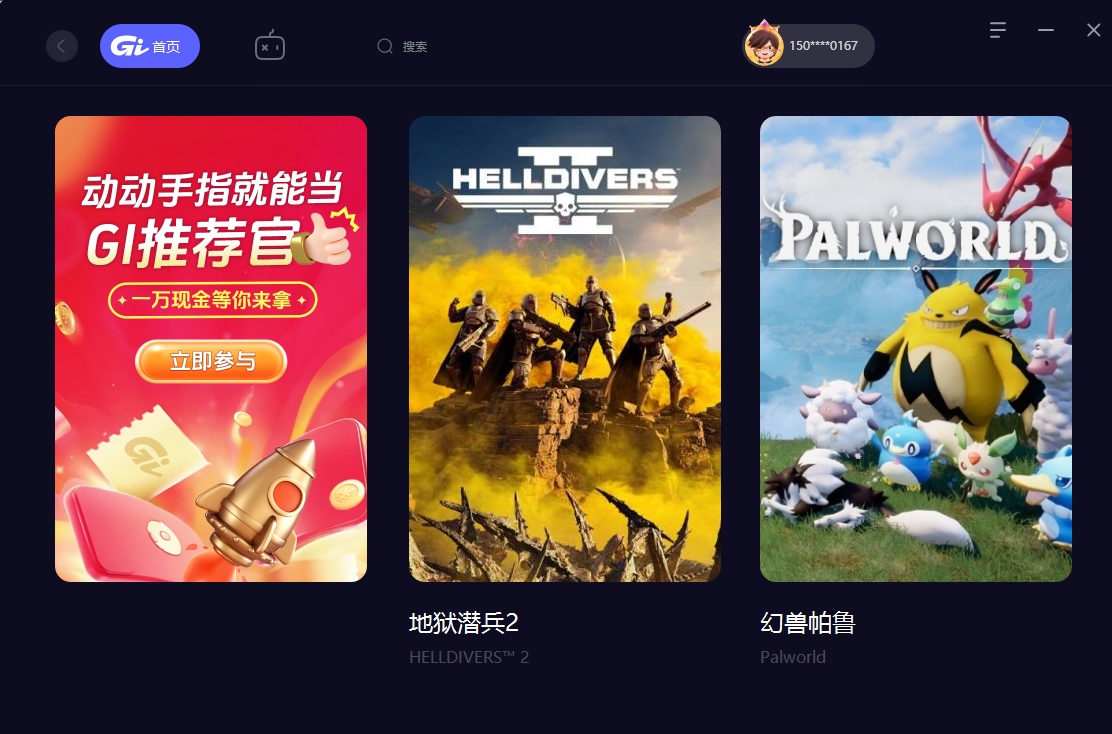Open the hamburger menu icon
This screenshot has height=734, width=1112.
click(x=997, y=30)
